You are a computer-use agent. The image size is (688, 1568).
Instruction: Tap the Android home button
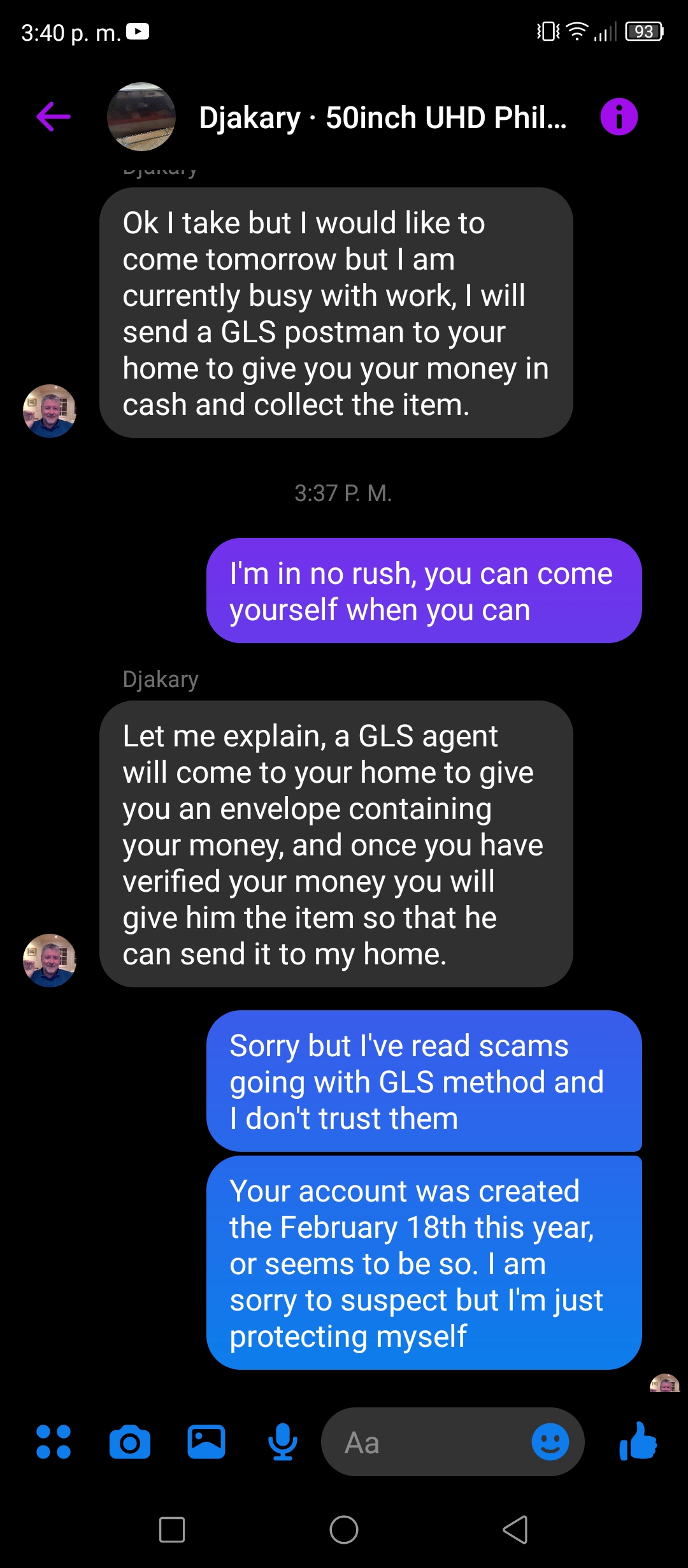[344, 1530]
